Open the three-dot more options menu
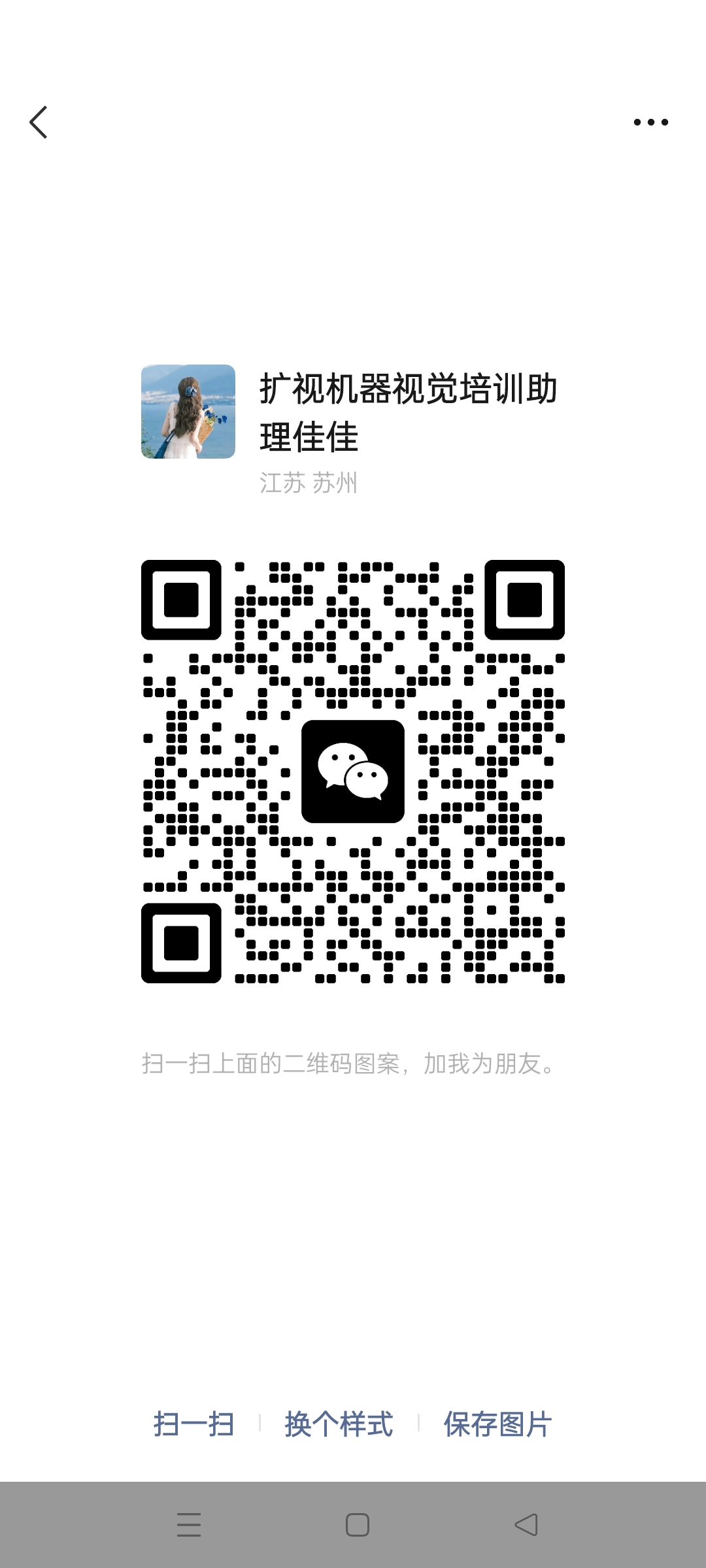The height and width of the screenshot is (1568, 706). click(650, 122)
